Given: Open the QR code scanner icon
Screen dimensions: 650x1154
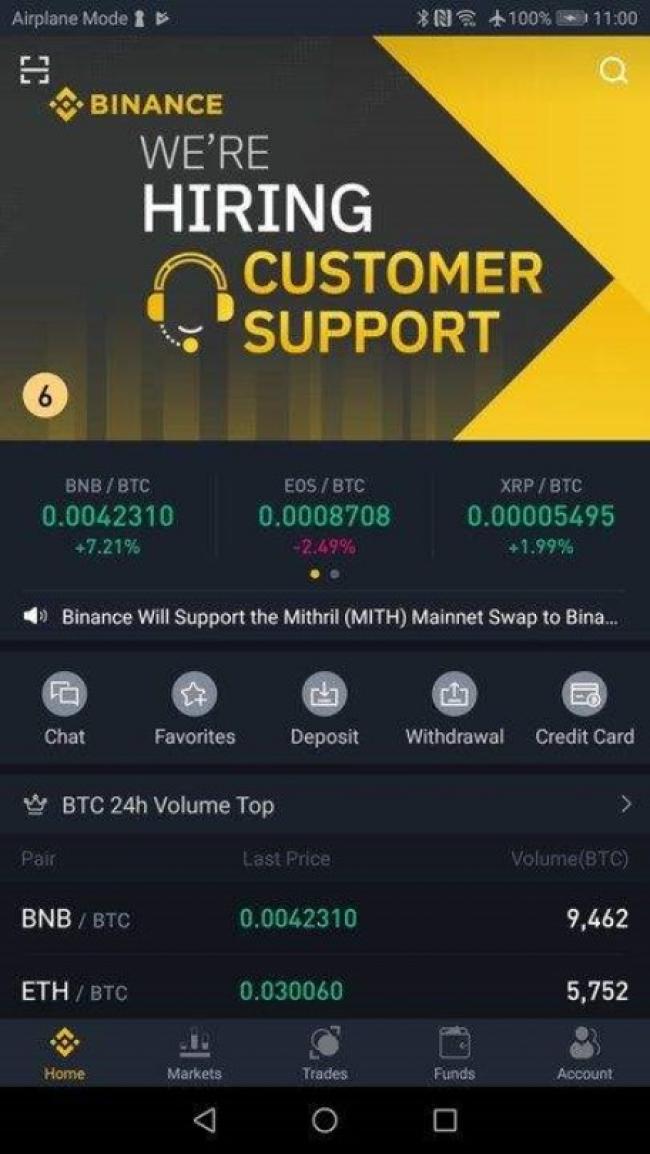Looking at the screenshot, I should 34,70.
